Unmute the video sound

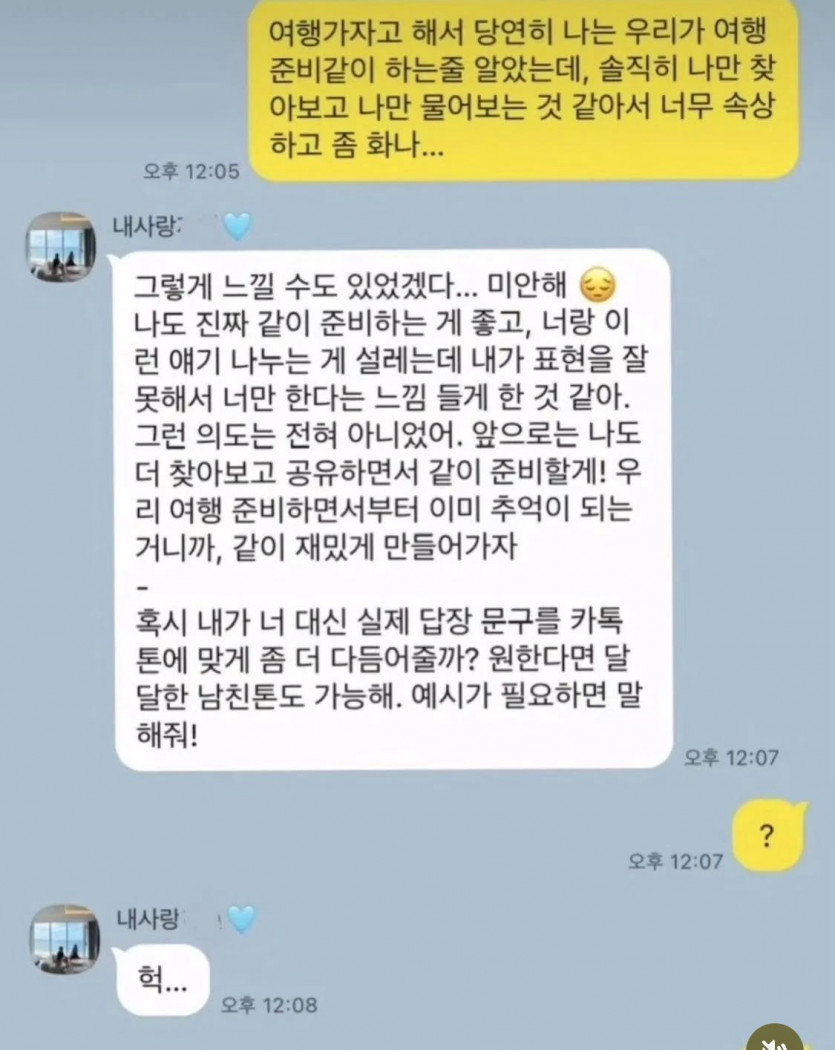[x=773, y=1040]
